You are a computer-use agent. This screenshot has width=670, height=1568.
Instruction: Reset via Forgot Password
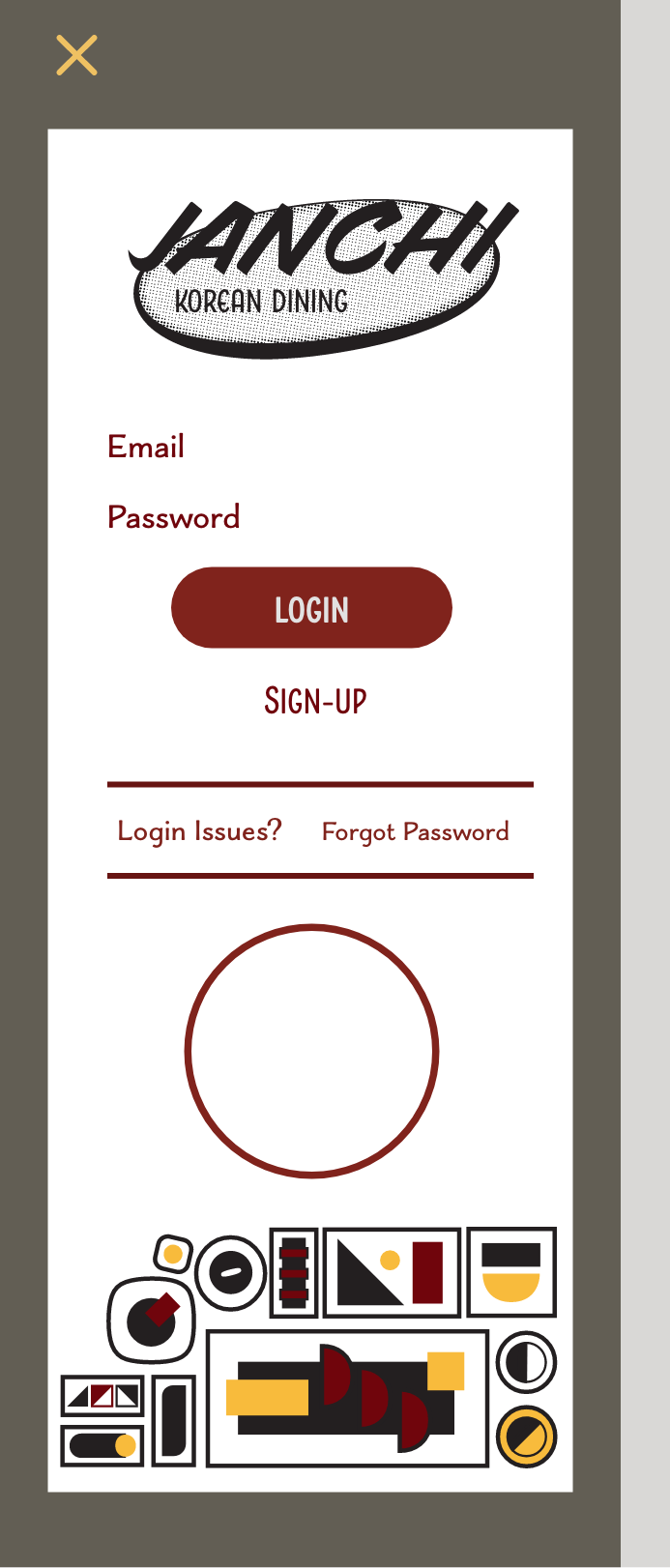(x=415, y=832)
